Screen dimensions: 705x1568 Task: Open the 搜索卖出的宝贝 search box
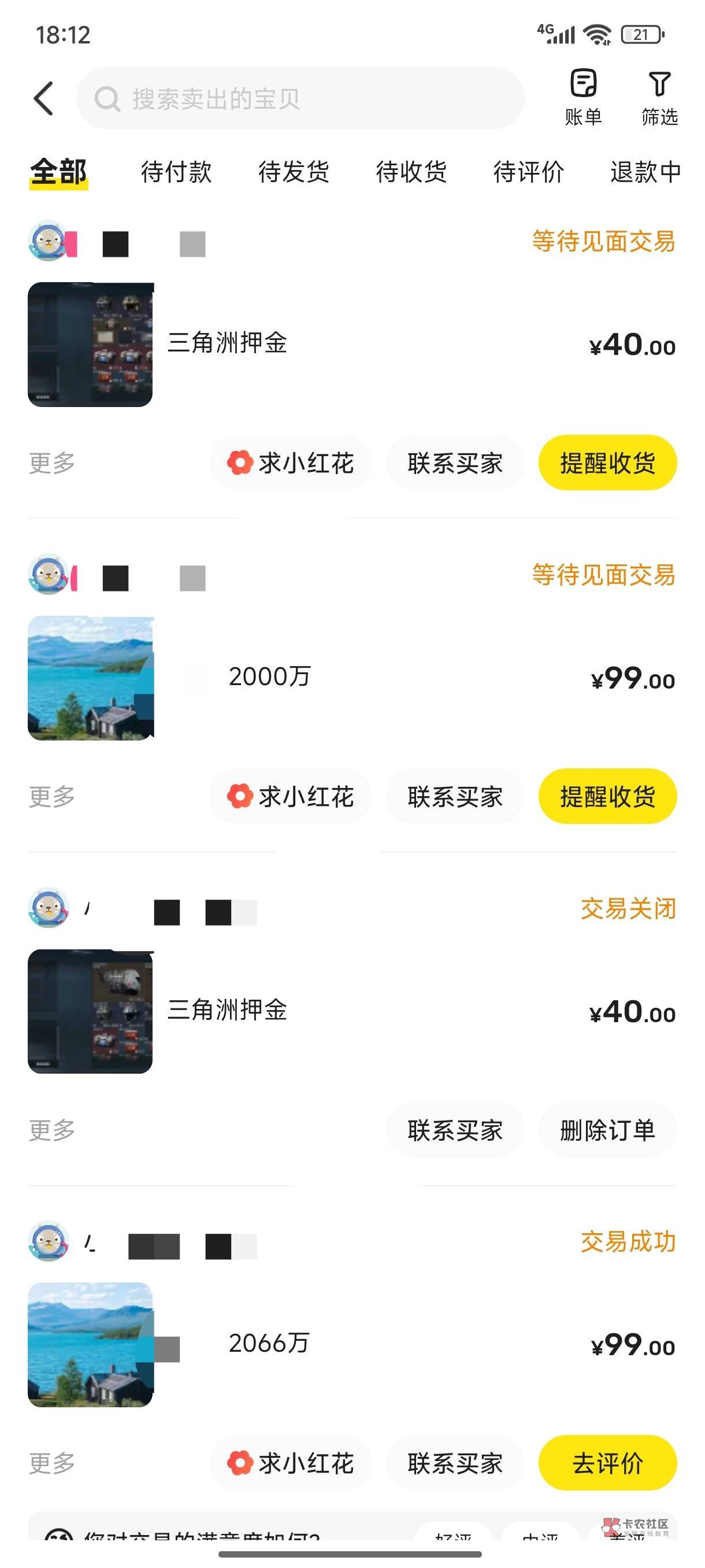pyautogui.click(x=300, y=99)
